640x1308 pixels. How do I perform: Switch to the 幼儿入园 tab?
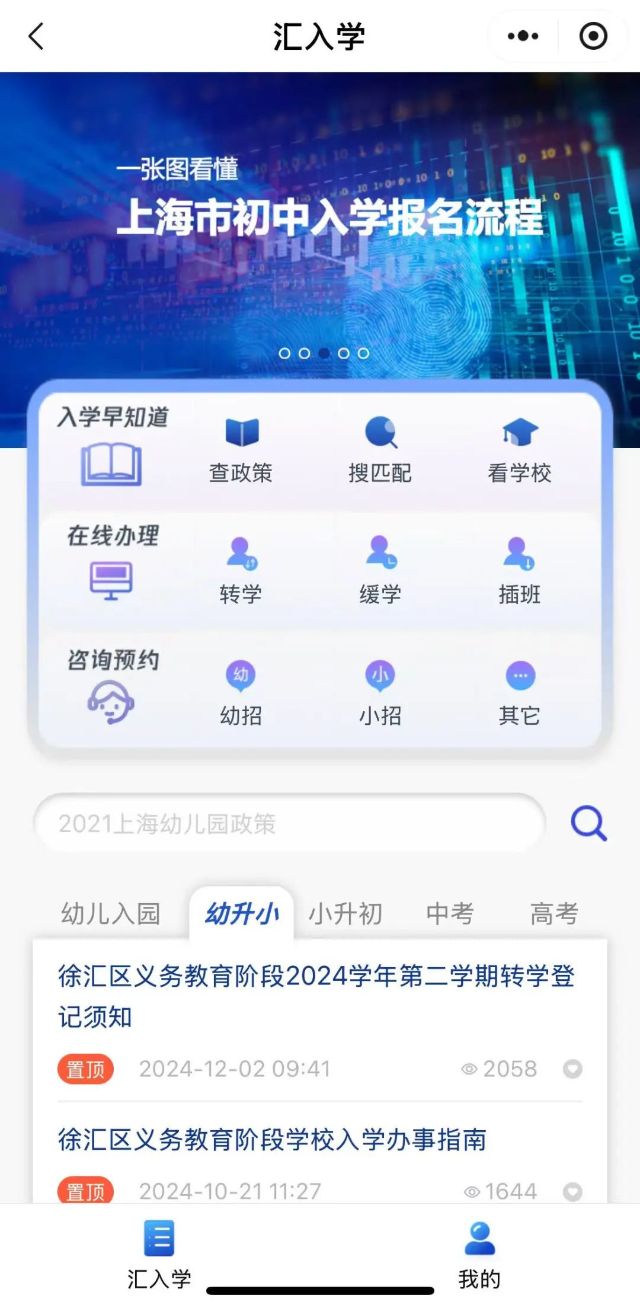coord(110,914)
